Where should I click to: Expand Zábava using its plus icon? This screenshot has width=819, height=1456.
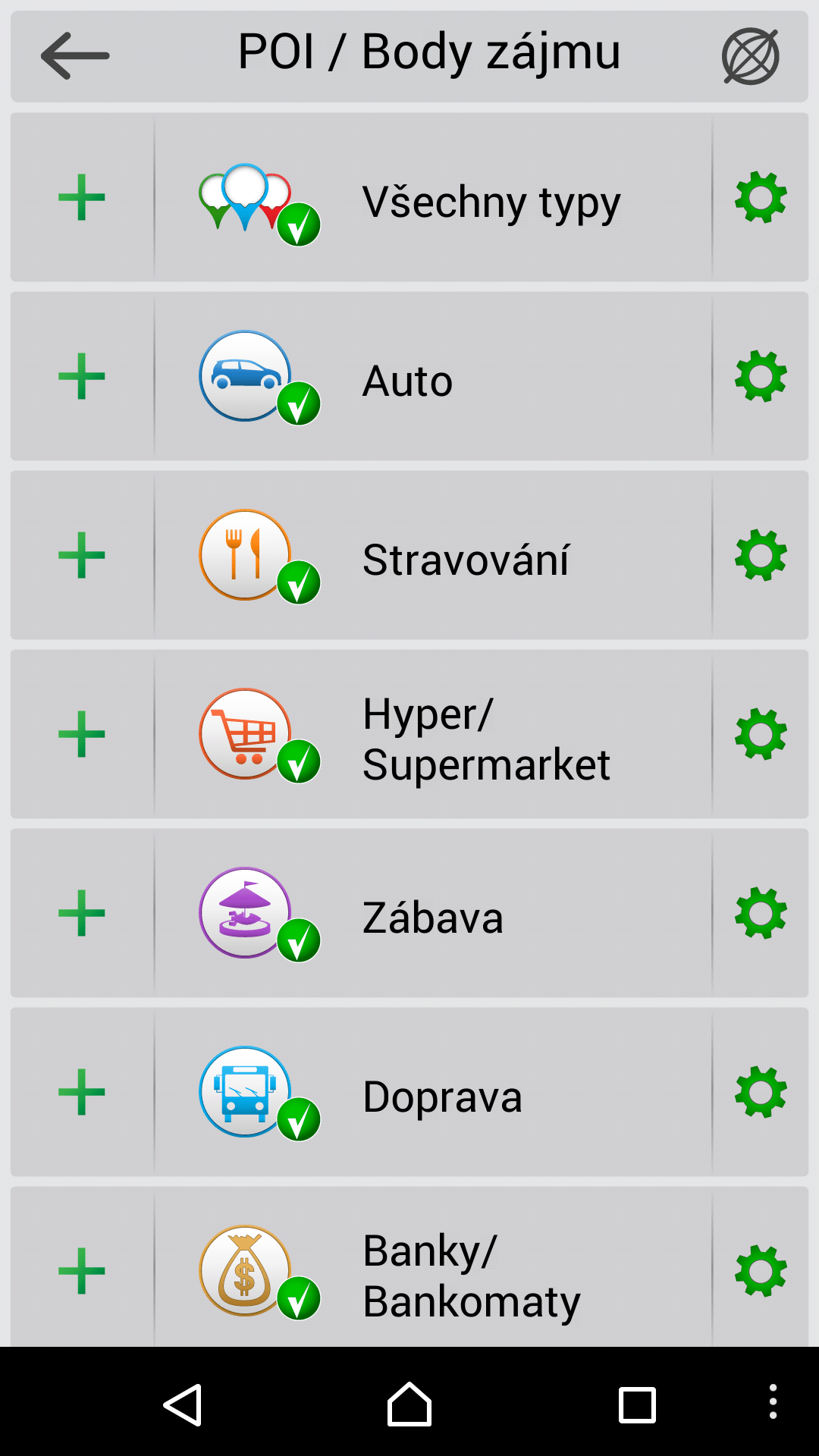coord(82,913)
